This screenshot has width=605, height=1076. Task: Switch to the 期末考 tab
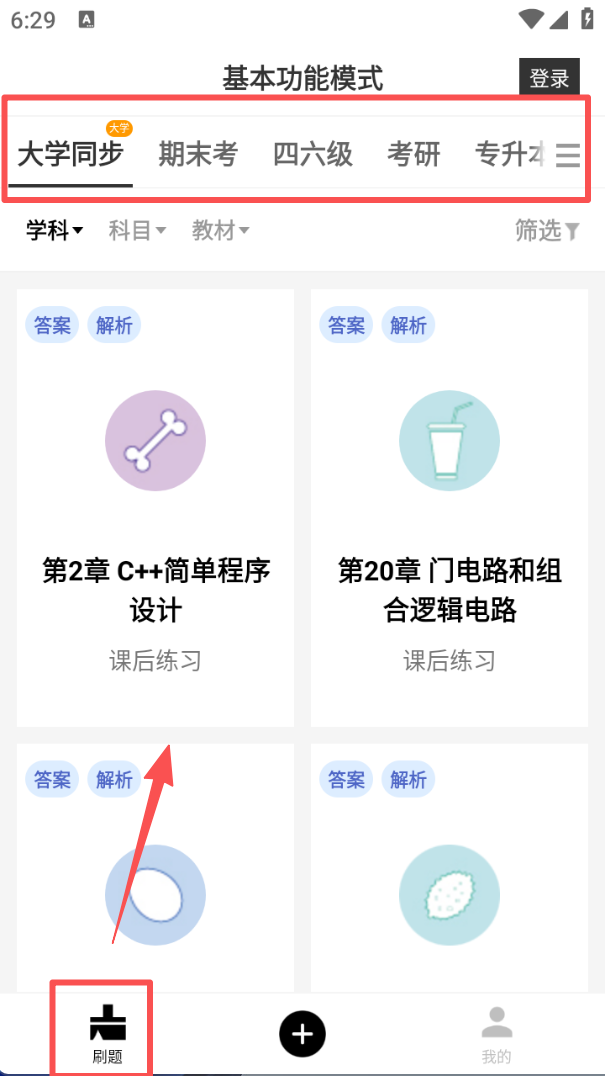[x=198, y=155]
